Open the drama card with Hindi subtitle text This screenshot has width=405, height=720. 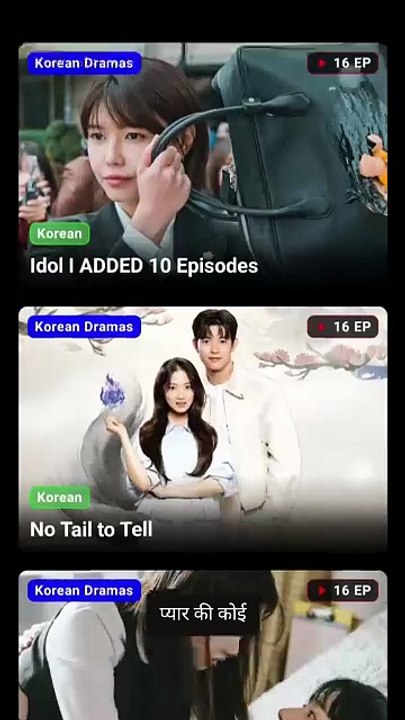pos(202,645)
